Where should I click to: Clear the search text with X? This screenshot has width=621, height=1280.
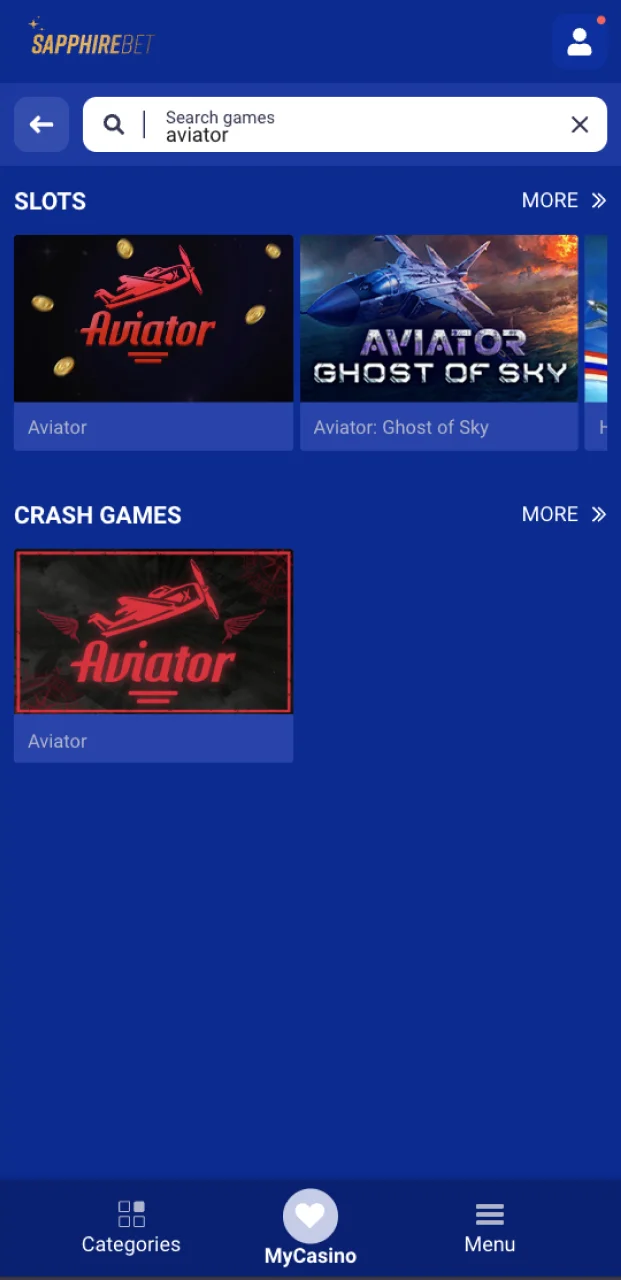[x=579, y=125]
